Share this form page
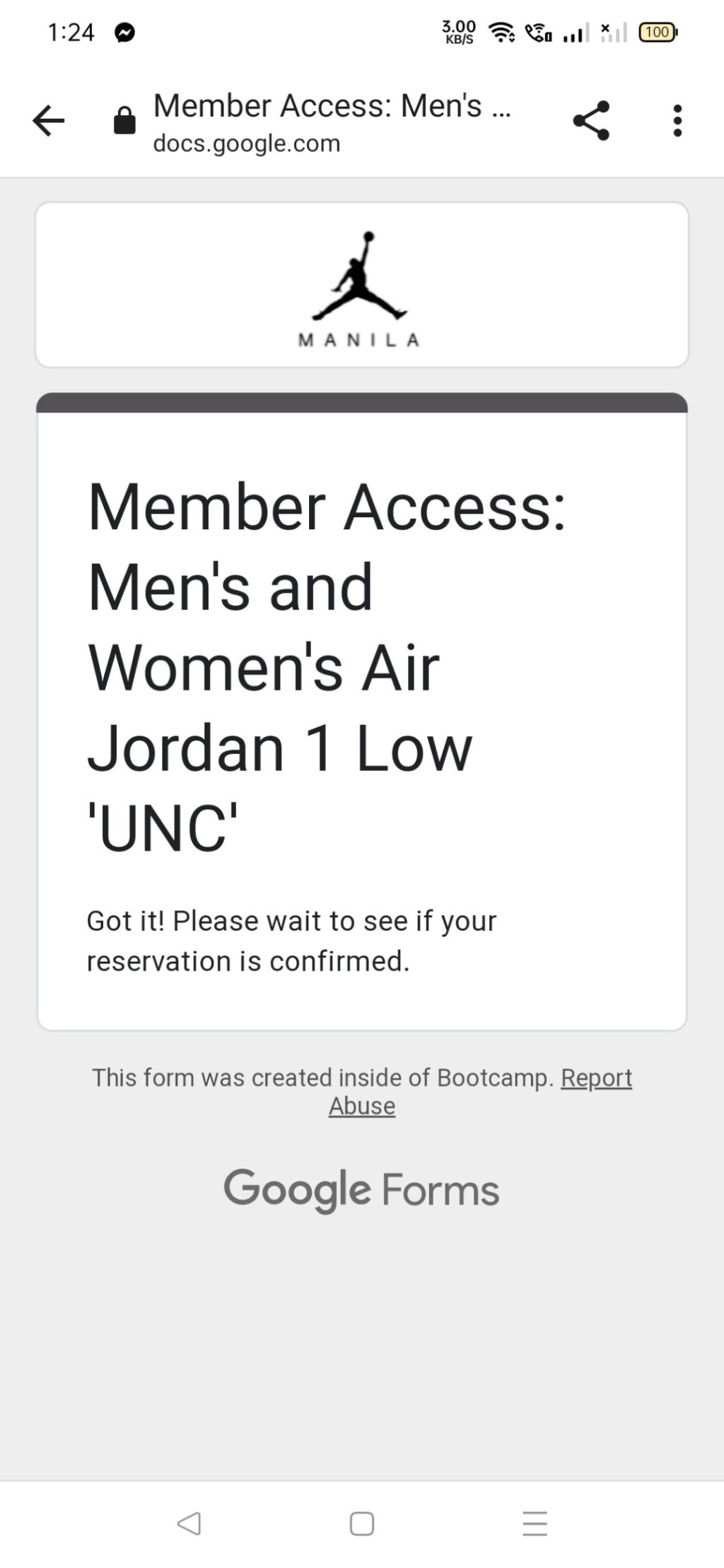This screenshot has width=724, height=1568. [x=591, y=121]
